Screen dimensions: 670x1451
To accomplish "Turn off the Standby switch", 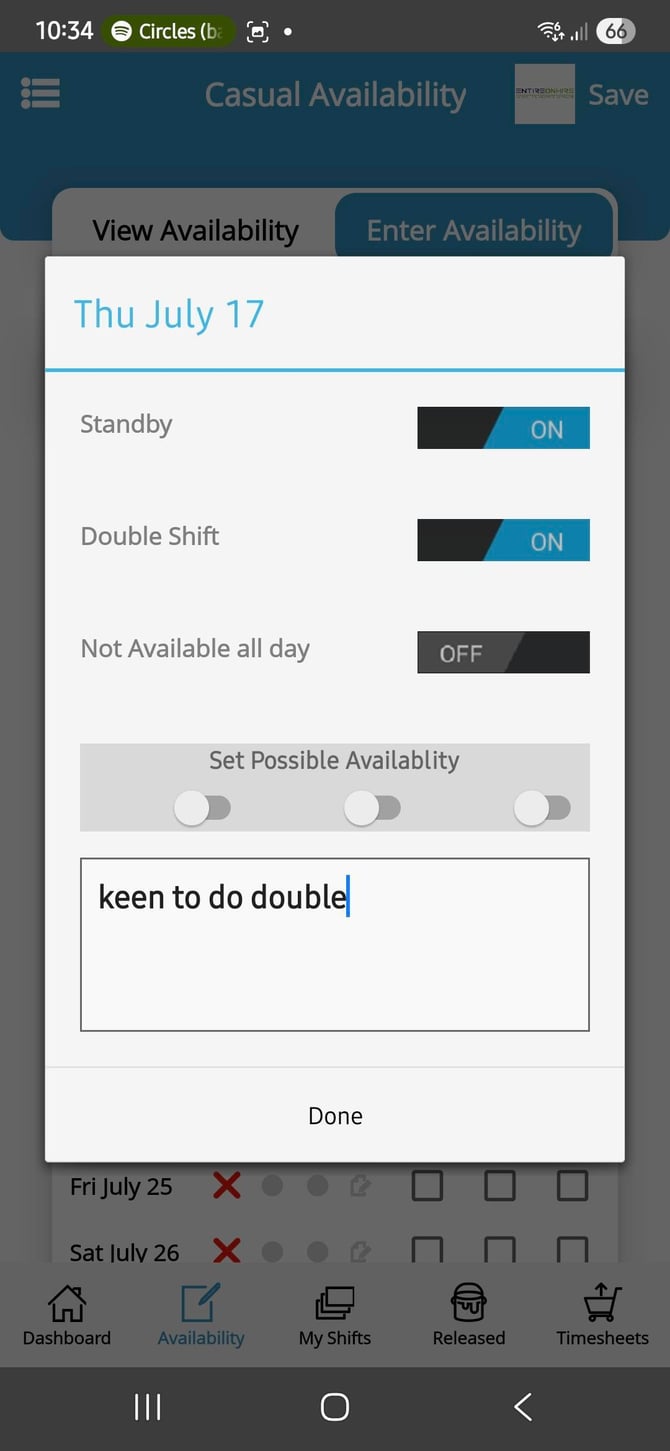I will (503, 428).
